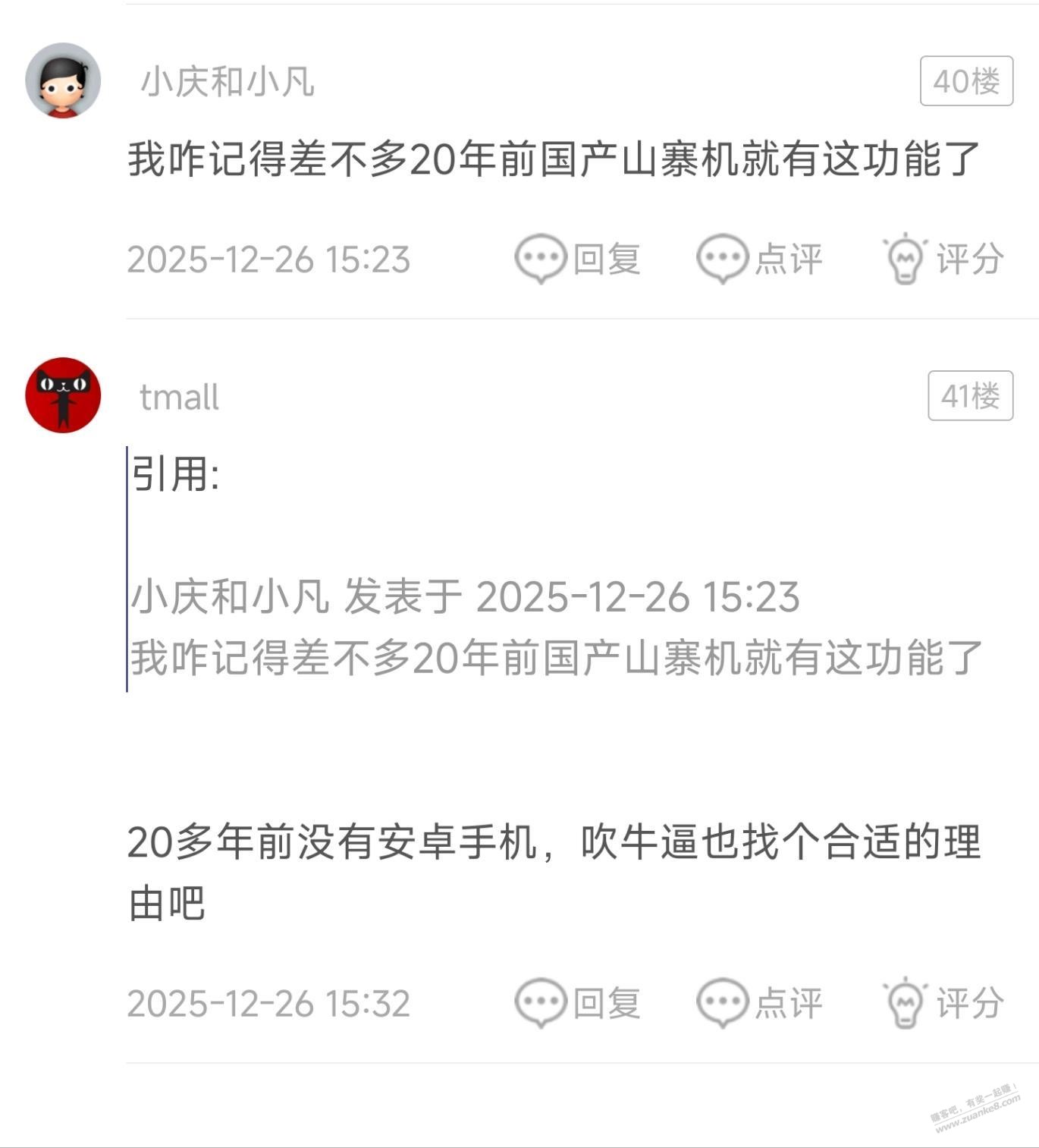Screen dimensions: 1039x1148
Task: Rate the 40楼 post with 评分
Action: [x=943, y=259]
